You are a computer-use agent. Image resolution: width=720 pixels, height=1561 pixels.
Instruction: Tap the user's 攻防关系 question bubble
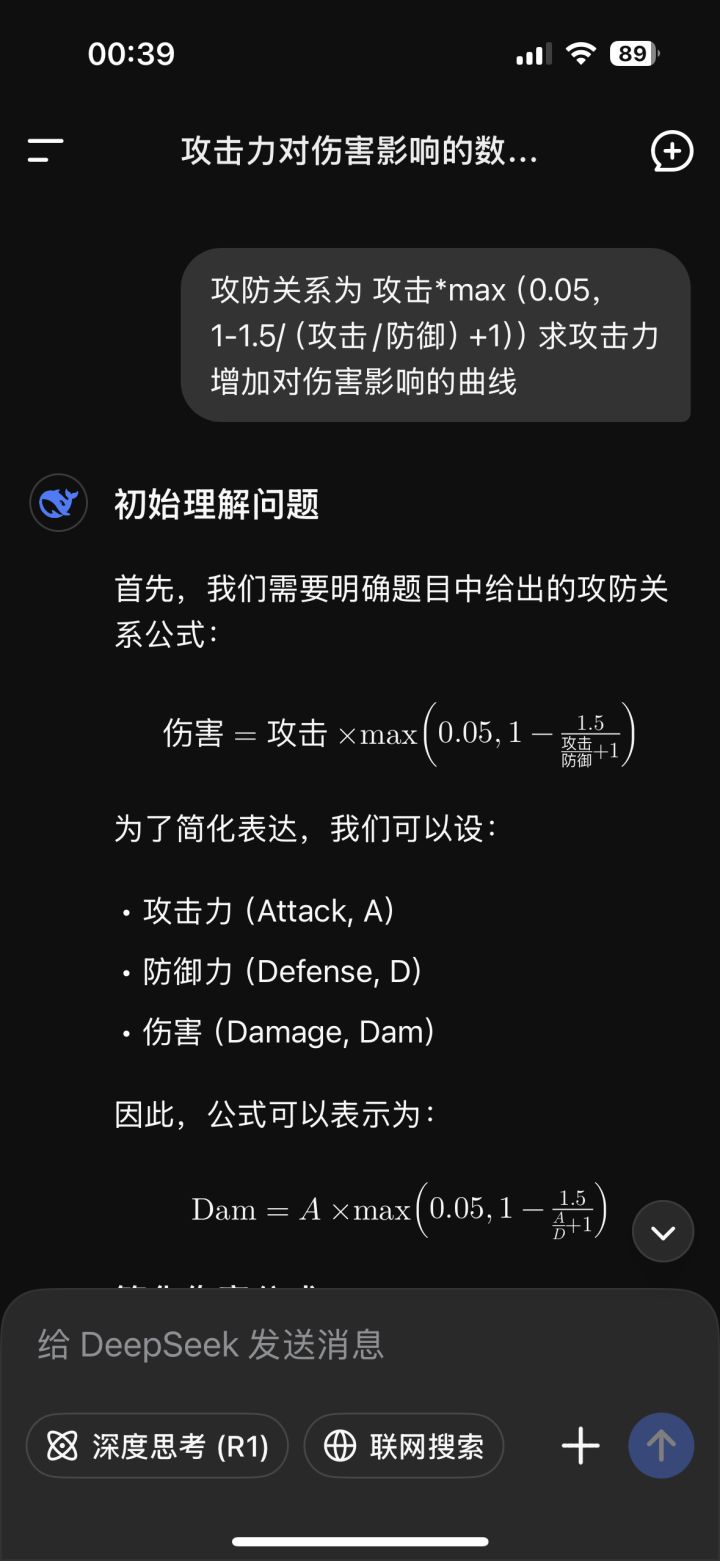click(437, 334)
